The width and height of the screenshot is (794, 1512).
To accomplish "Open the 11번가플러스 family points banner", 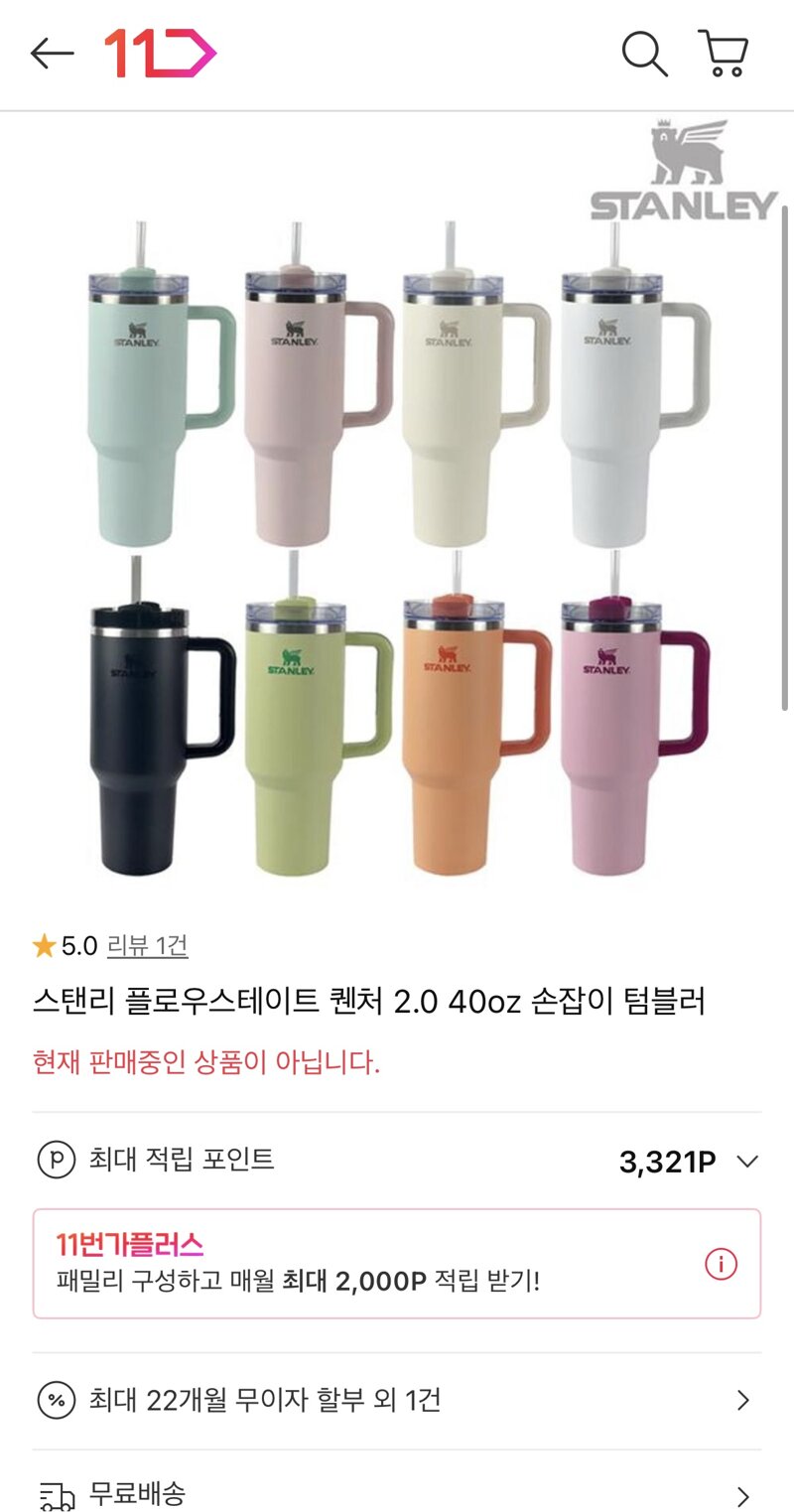I will (397, 1263).
